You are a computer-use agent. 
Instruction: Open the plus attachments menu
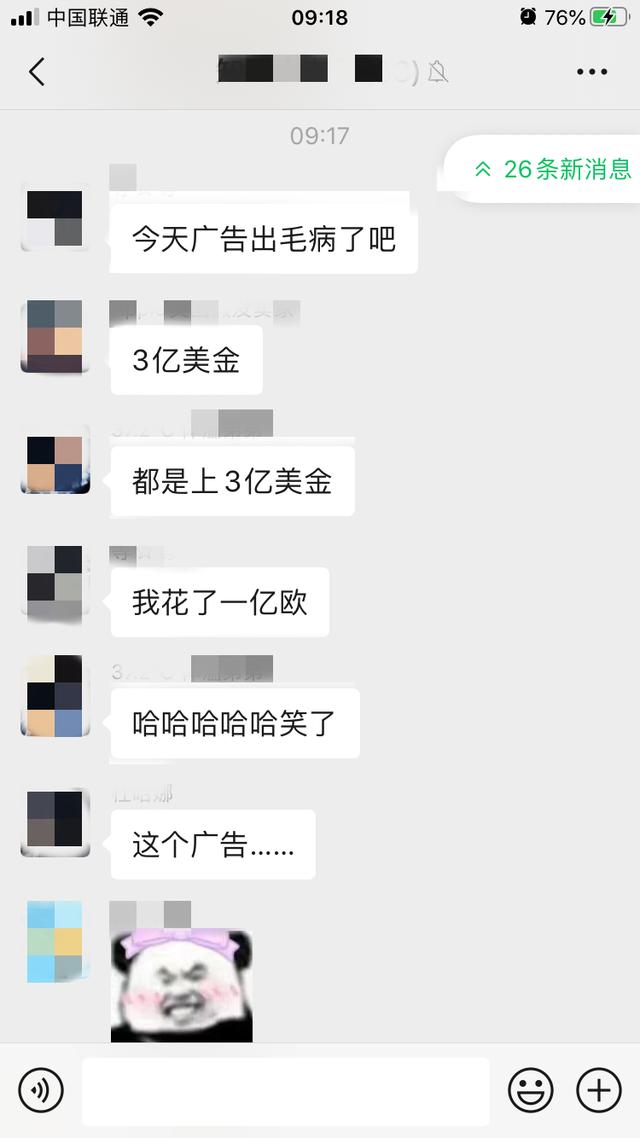pos(599,1090)
